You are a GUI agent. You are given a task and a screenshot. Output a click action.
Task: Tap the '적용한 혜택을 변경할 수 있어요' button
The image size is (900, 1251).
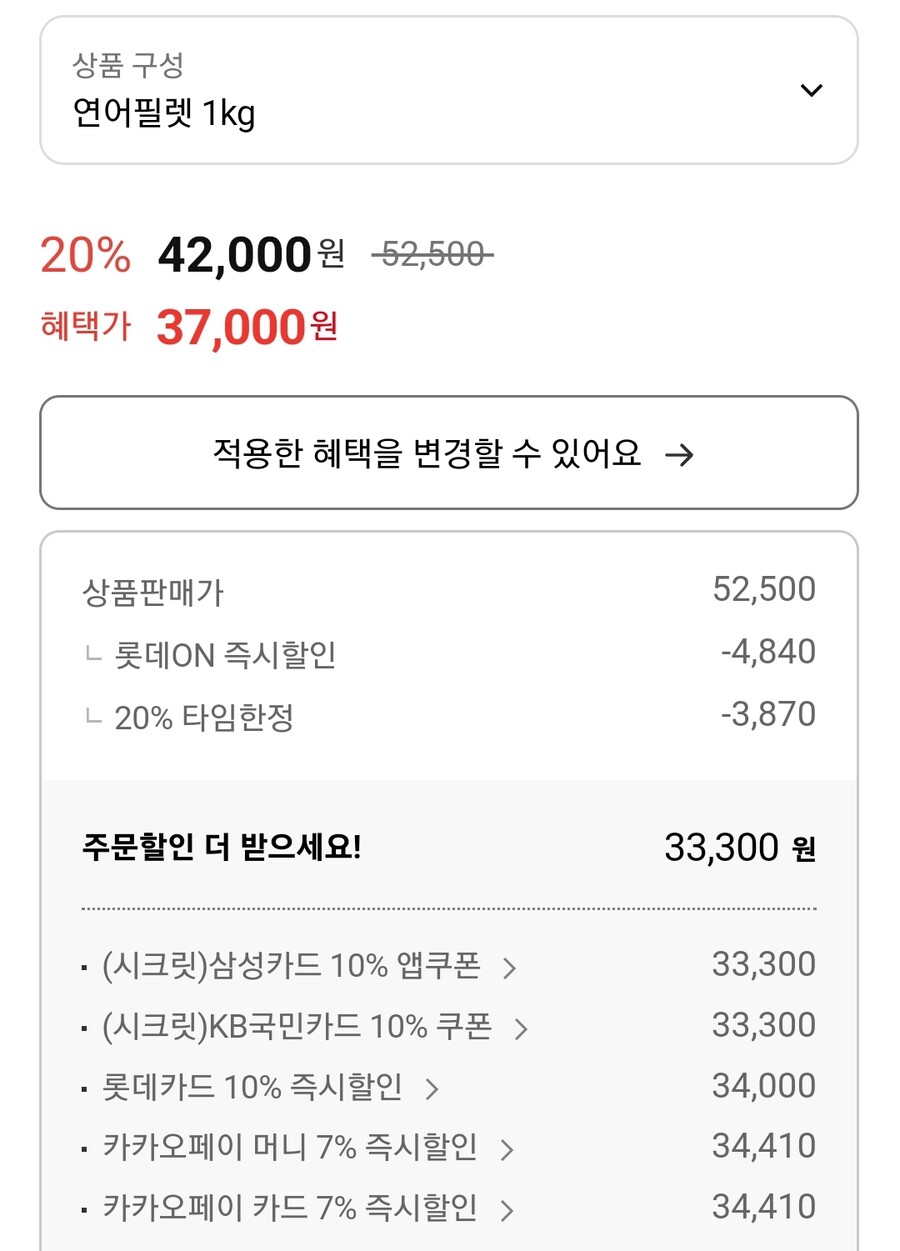pyautogui.click(x=450, y=452)
